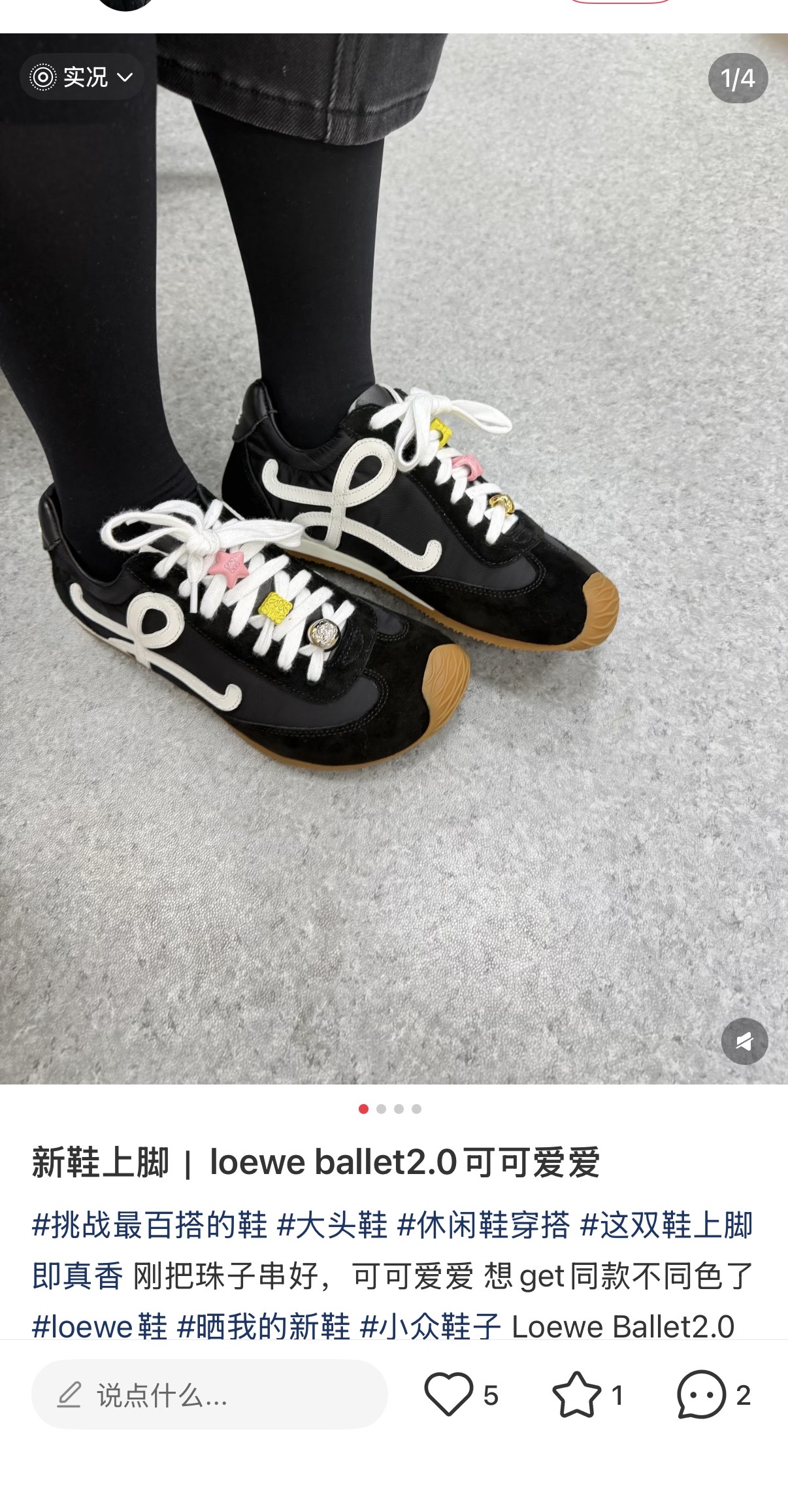Open hashtag #晒我的新鞋

[x=263, y=1326]
